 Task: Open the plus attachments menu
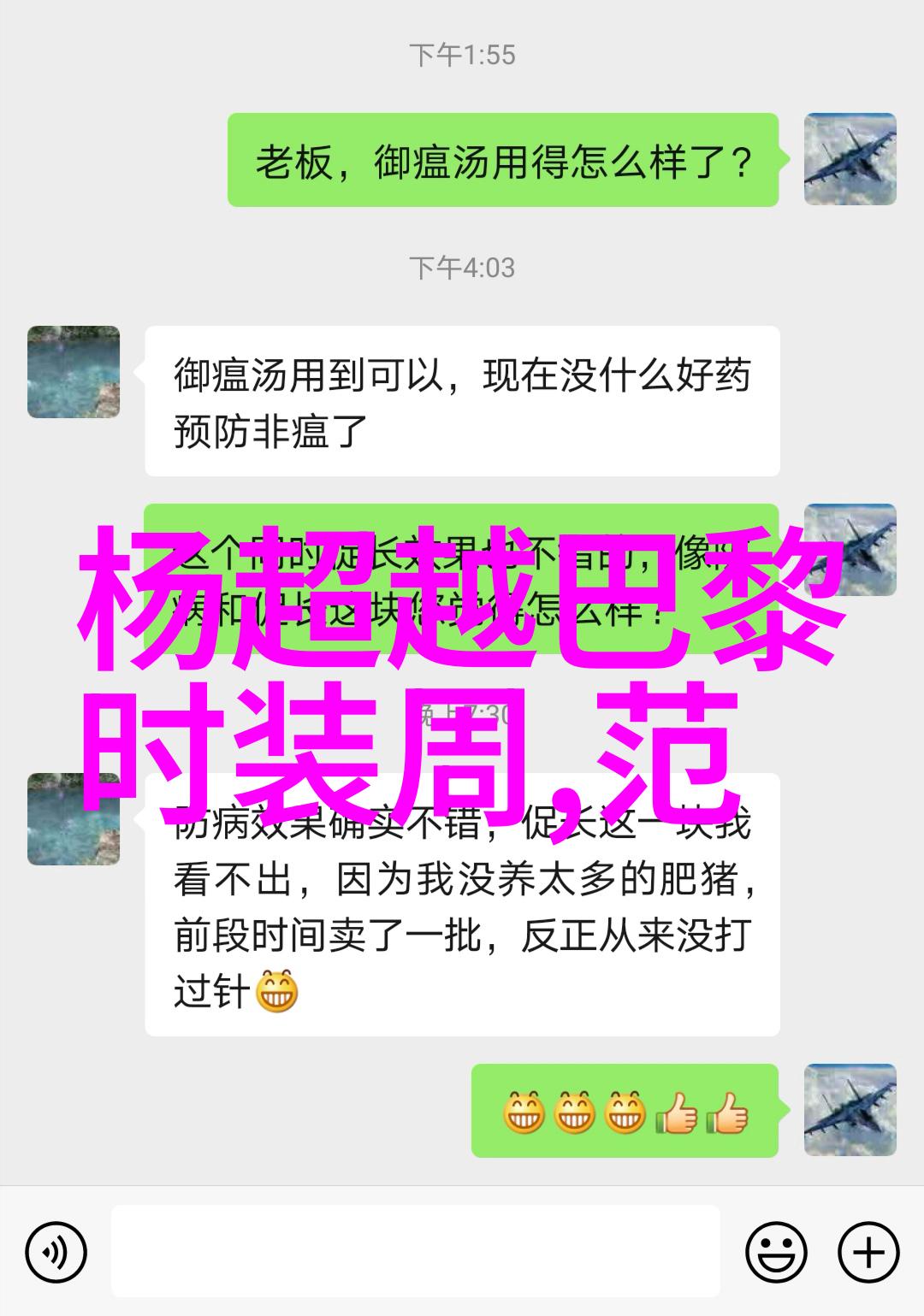click(x=868, y=1253)
